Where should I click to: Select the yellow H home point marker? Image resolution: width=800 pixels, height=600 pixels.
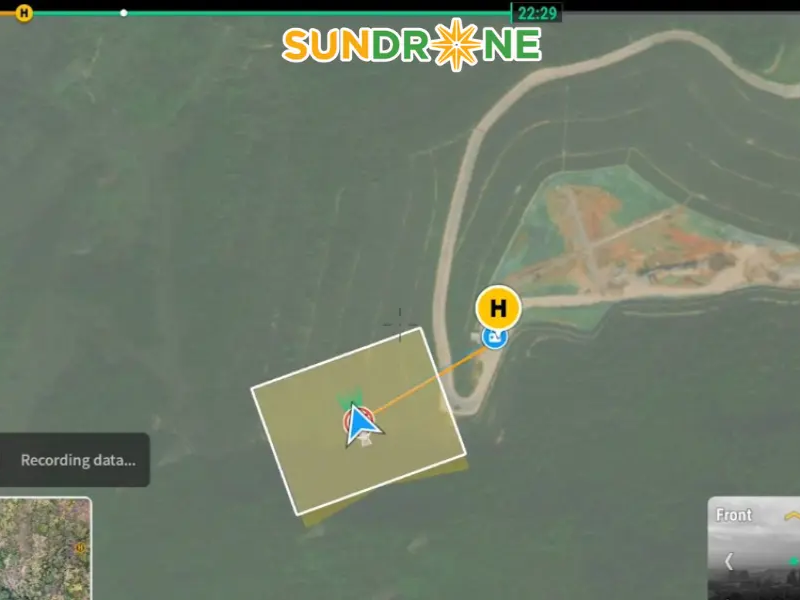coord(498,306)
